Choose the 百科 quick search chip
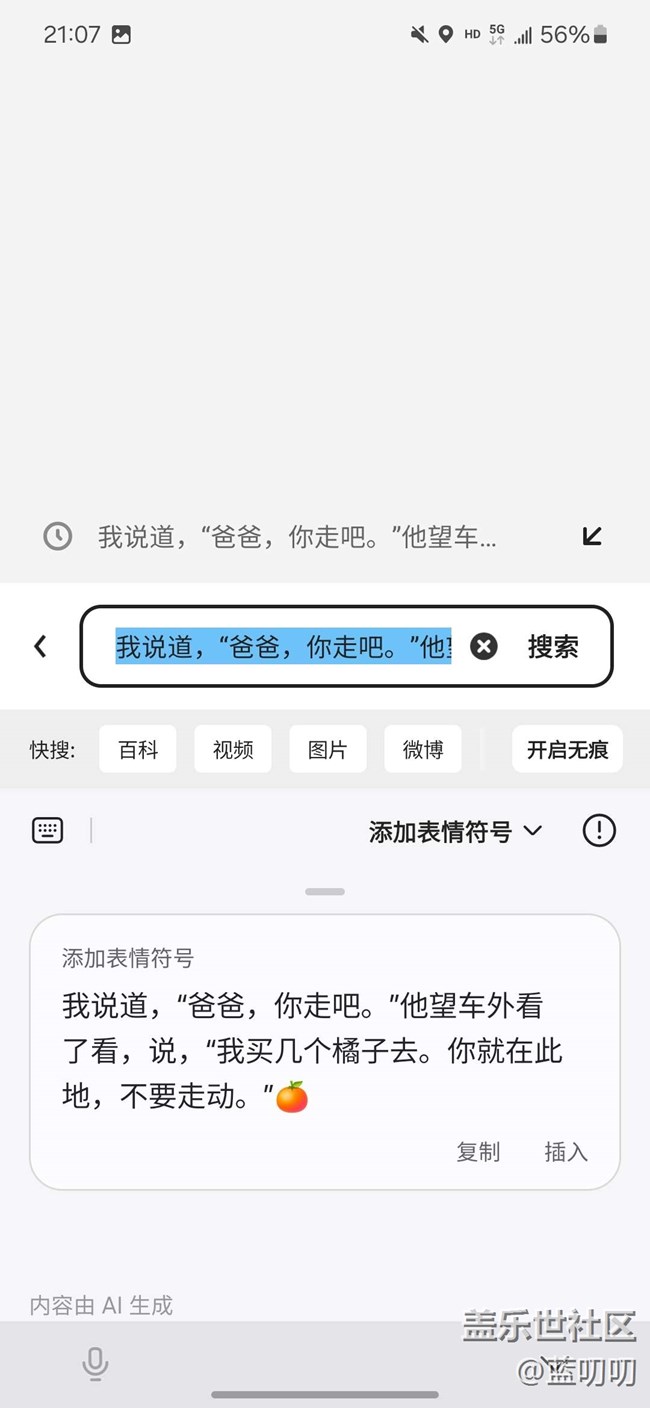The image size is (650, 1408). point(138,749)
